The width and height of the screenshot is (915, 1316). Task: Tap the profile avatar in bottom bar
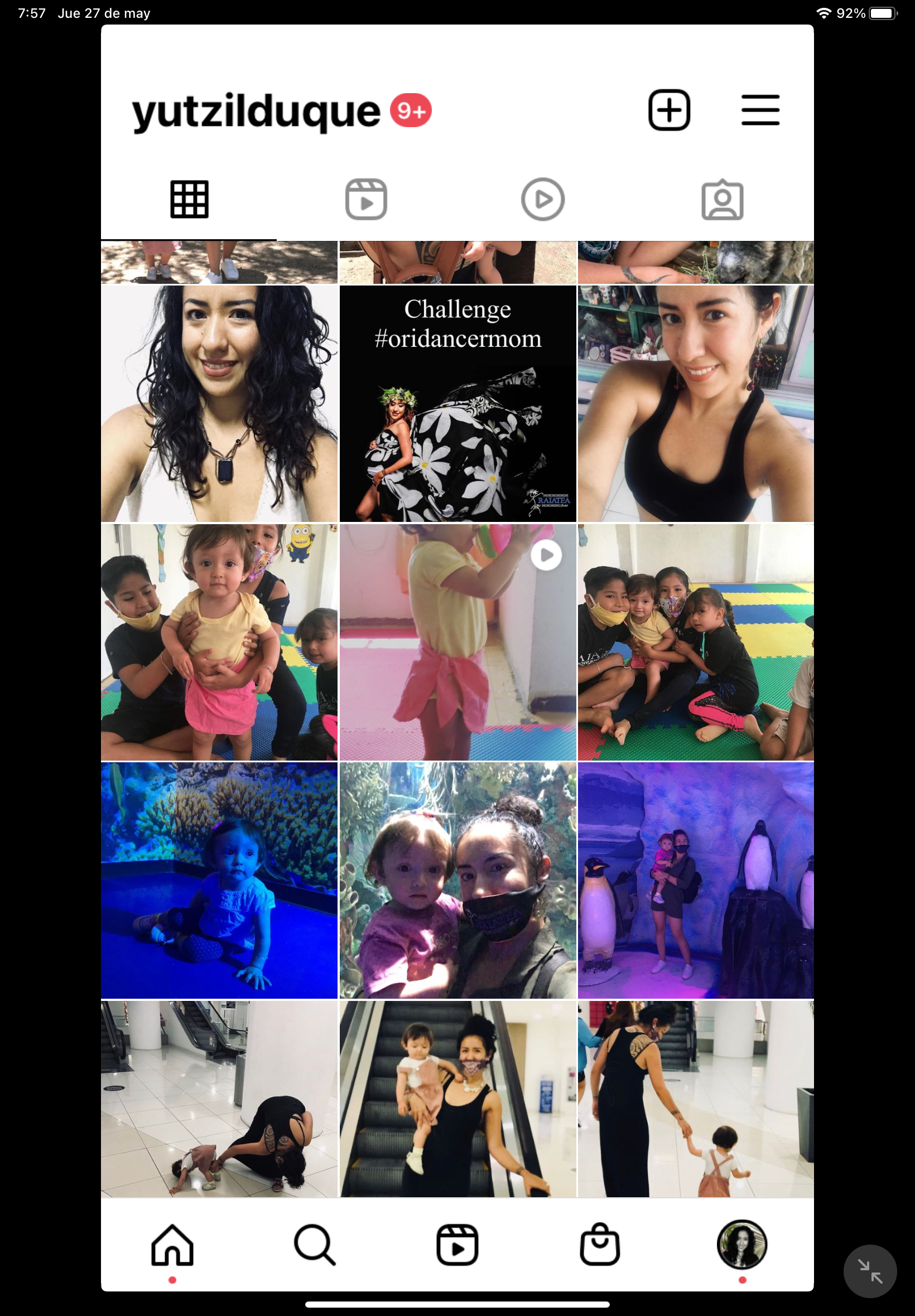[742, 1245]
